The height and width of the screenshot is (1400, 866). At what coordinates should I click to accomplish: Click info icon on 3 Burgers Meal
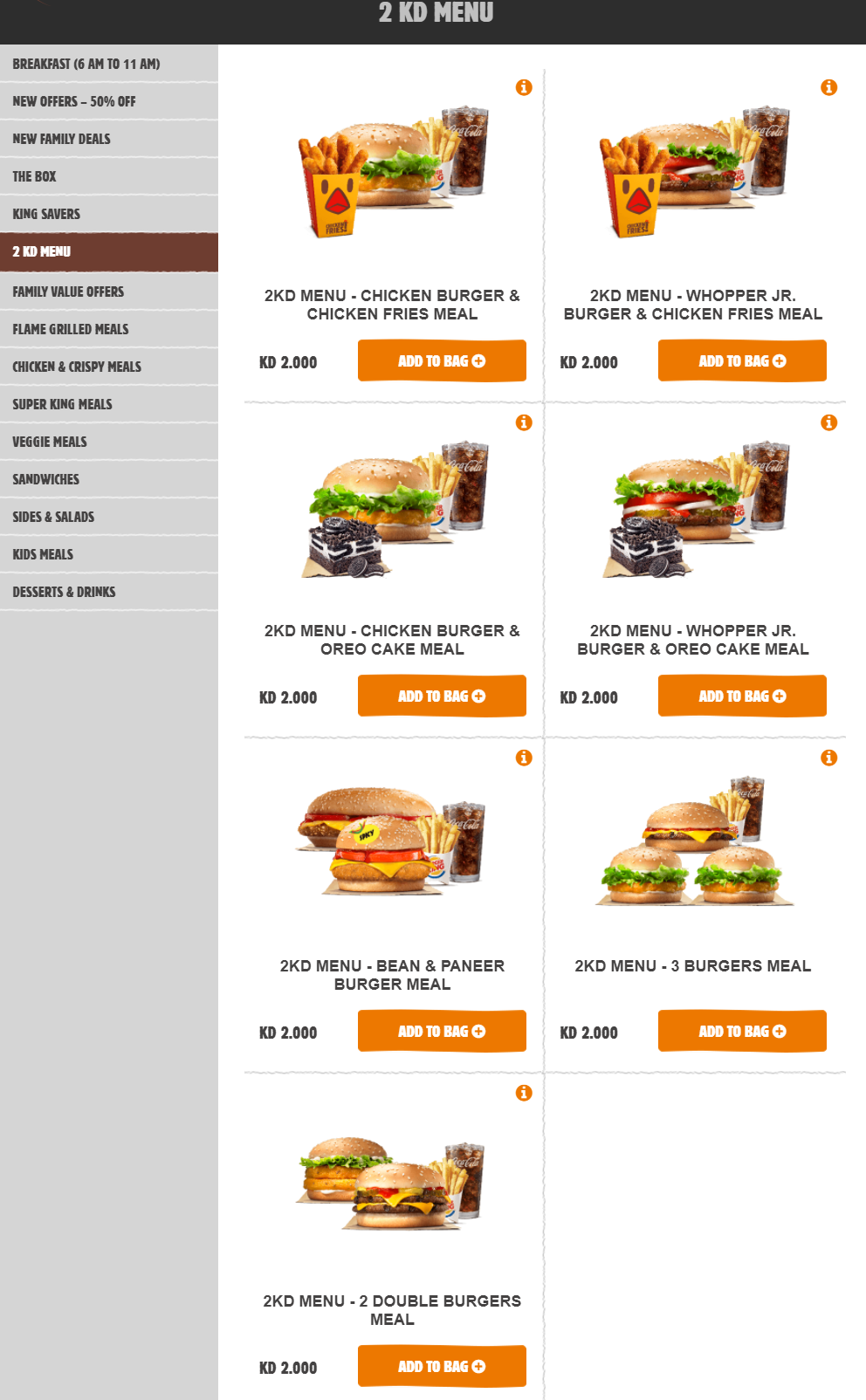pyautogui.click(x=827, y=757)
